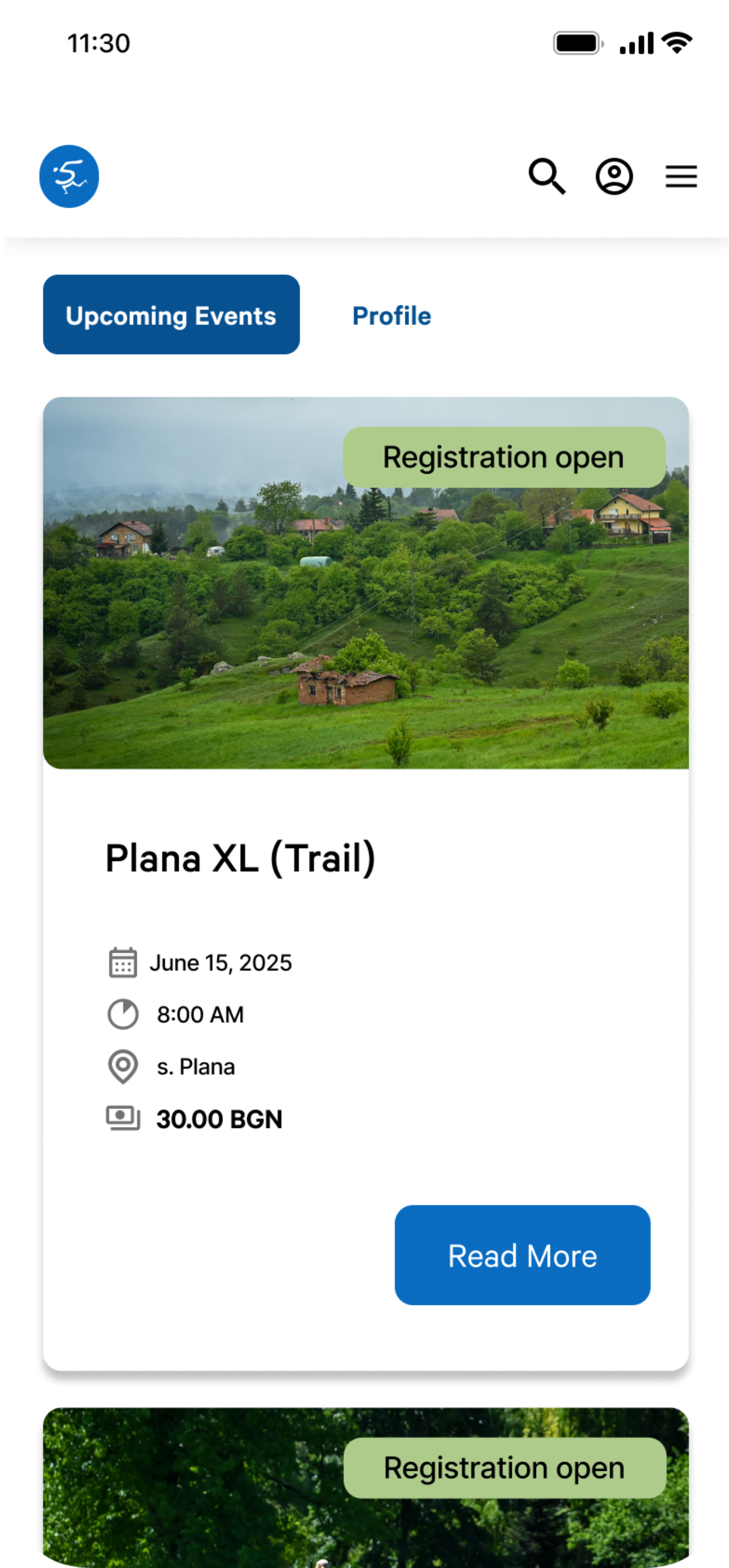Switch to the Profile tab
Image resolution: width=729 pixels, height=1568 pixels.
[x=392, y=315]
